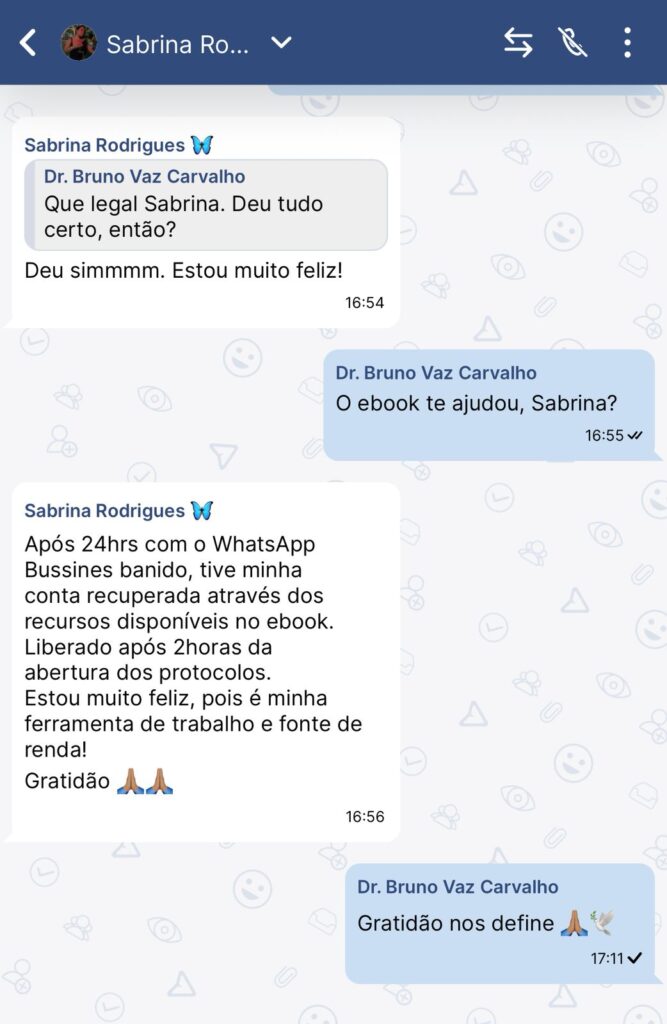
Task: Go back from Sabrina's chat
Action: (x=28, y=43)
